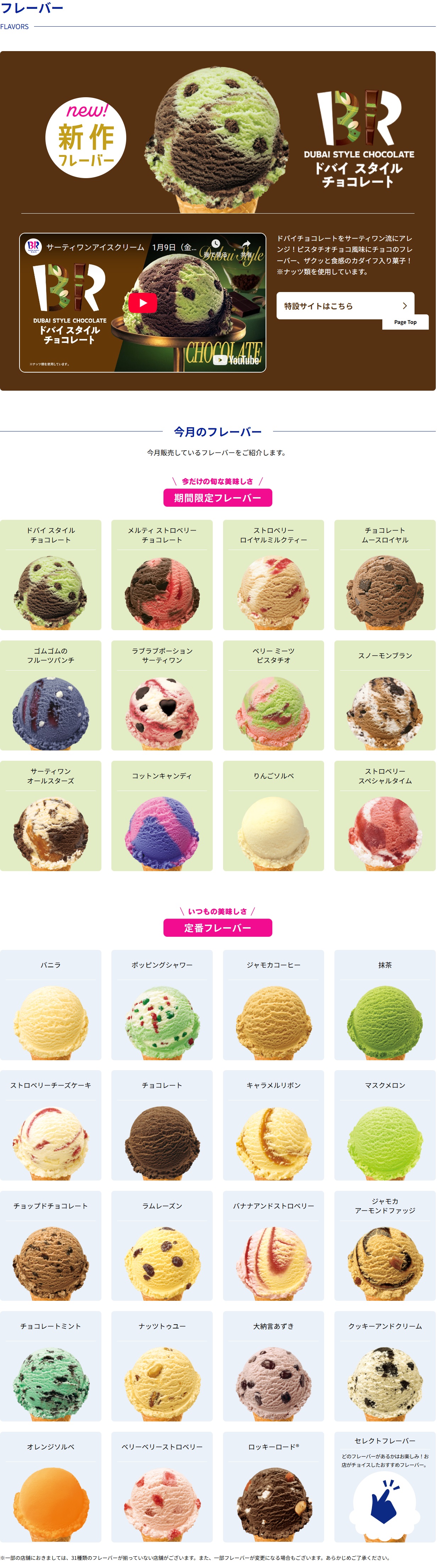Select the メルティ ストロベリー チョコレート card
439x1568 pixels.
[x=162, y=574]
